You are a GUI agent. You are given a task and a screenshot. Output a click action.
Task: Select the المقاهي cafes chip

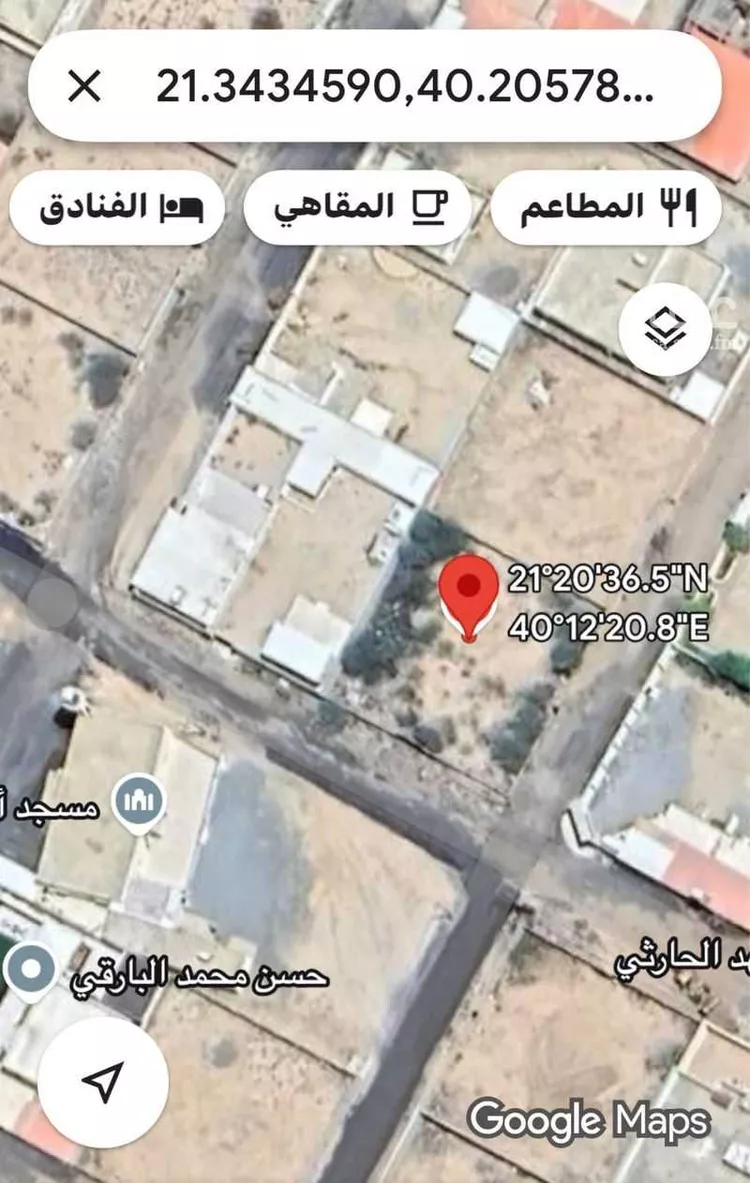[x=357, y=207]
